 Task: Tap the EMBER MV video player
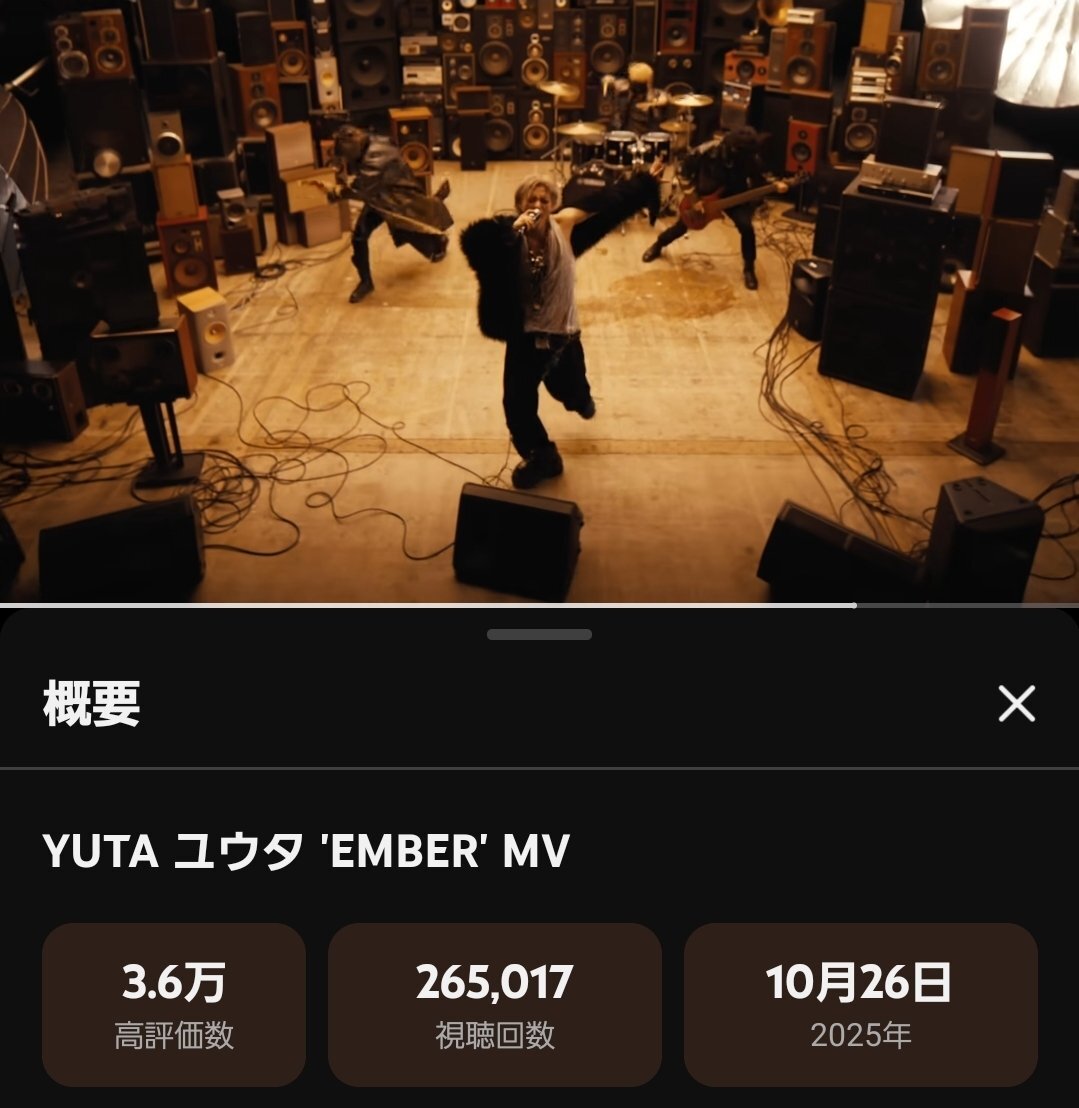[x=540, y=300]
